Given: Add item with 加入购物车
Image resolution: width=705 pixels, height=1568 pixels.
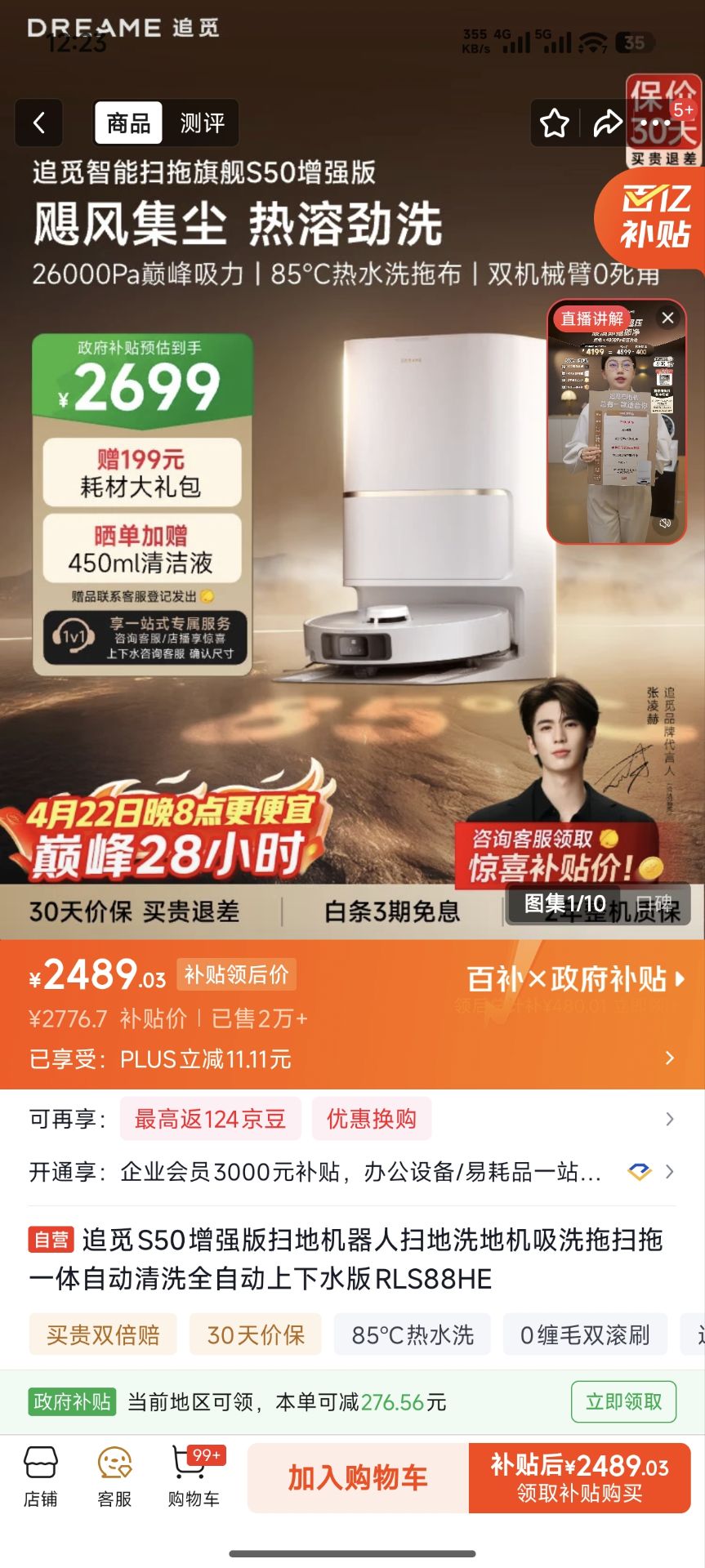Looking at the screenshot, I should pyautogui.click(x=358, y=1477).
